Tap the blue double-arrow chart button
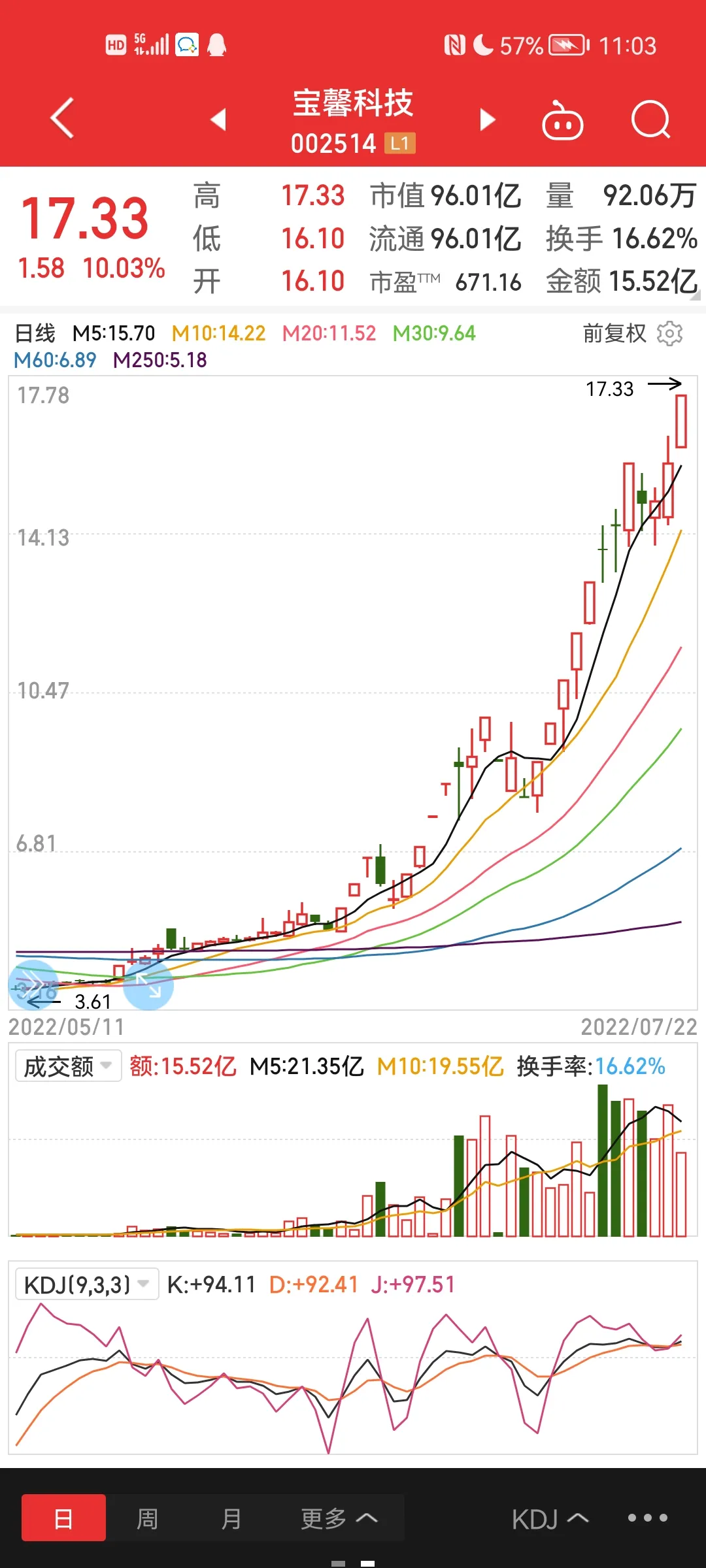This screenshot has width=706, height=1568. tap(33, 985)
